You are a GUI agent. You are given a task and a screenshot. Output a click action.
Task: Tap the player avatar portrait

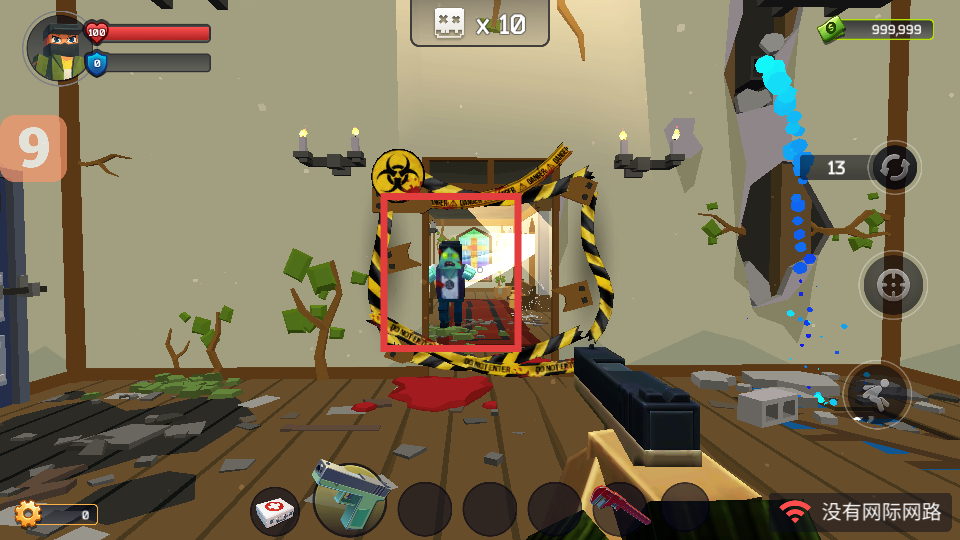point(56,47)
